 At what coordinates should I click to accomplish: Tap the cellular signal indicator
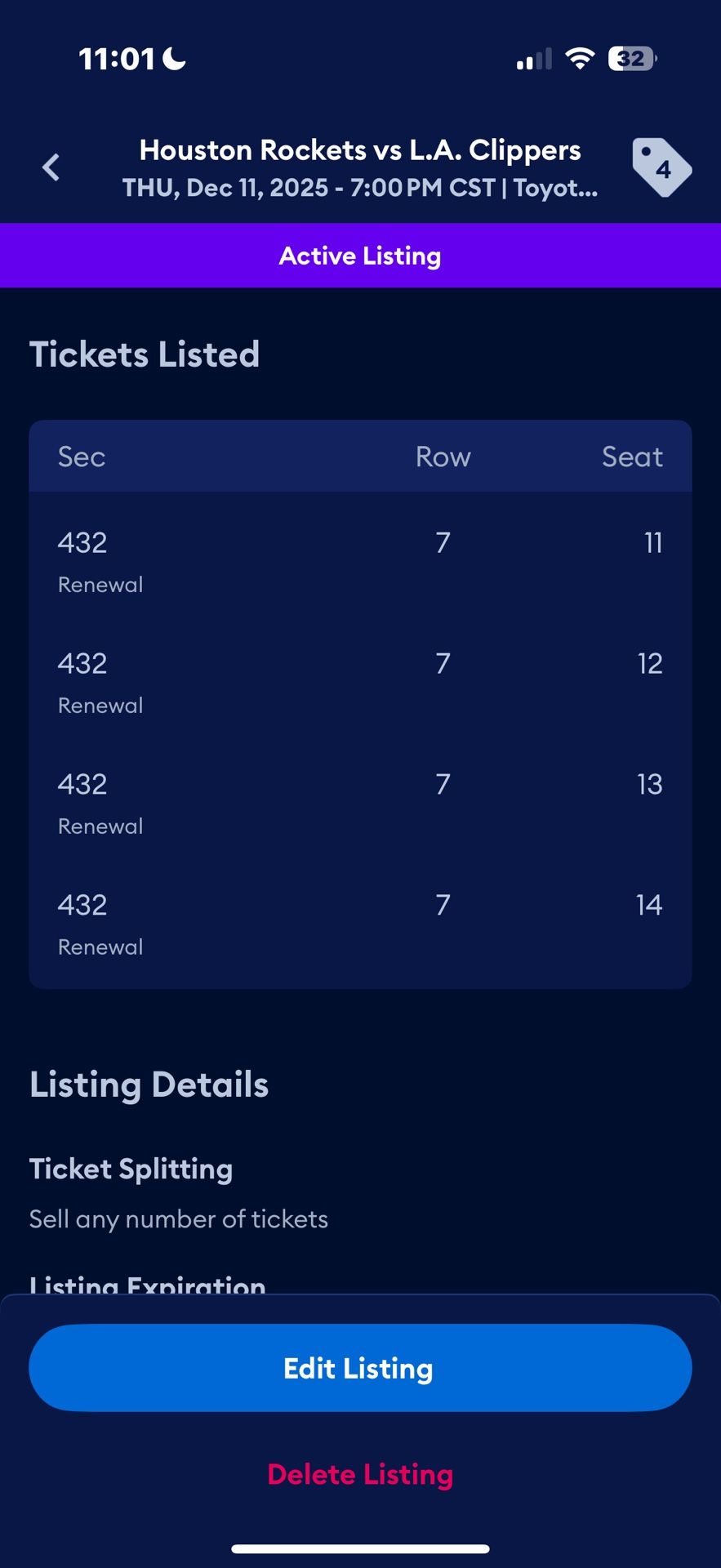click(532, 59)
